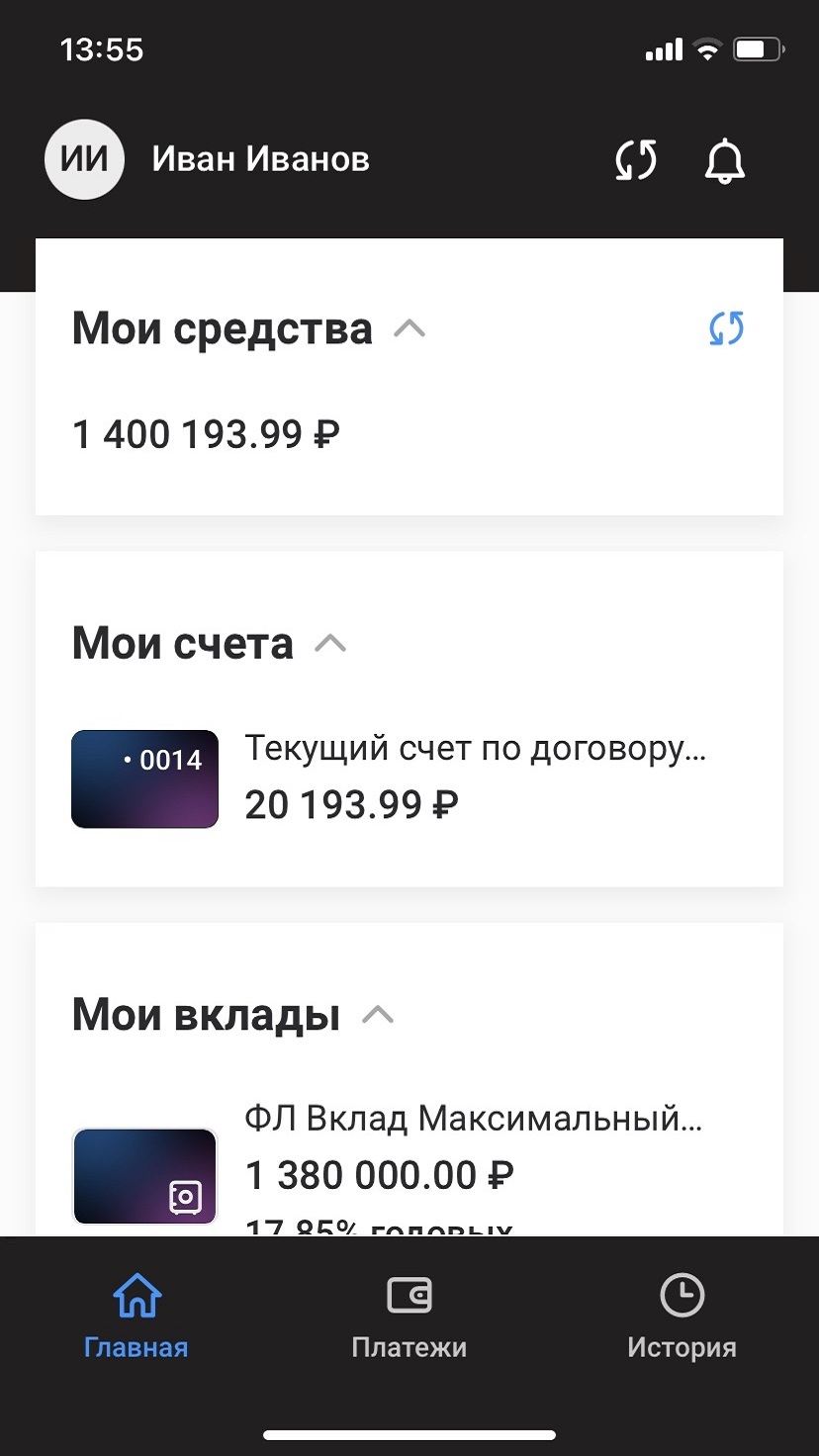Select the История clock icon
The height and width of the screenshot is (1456, 819).
tap(681, 1294)
